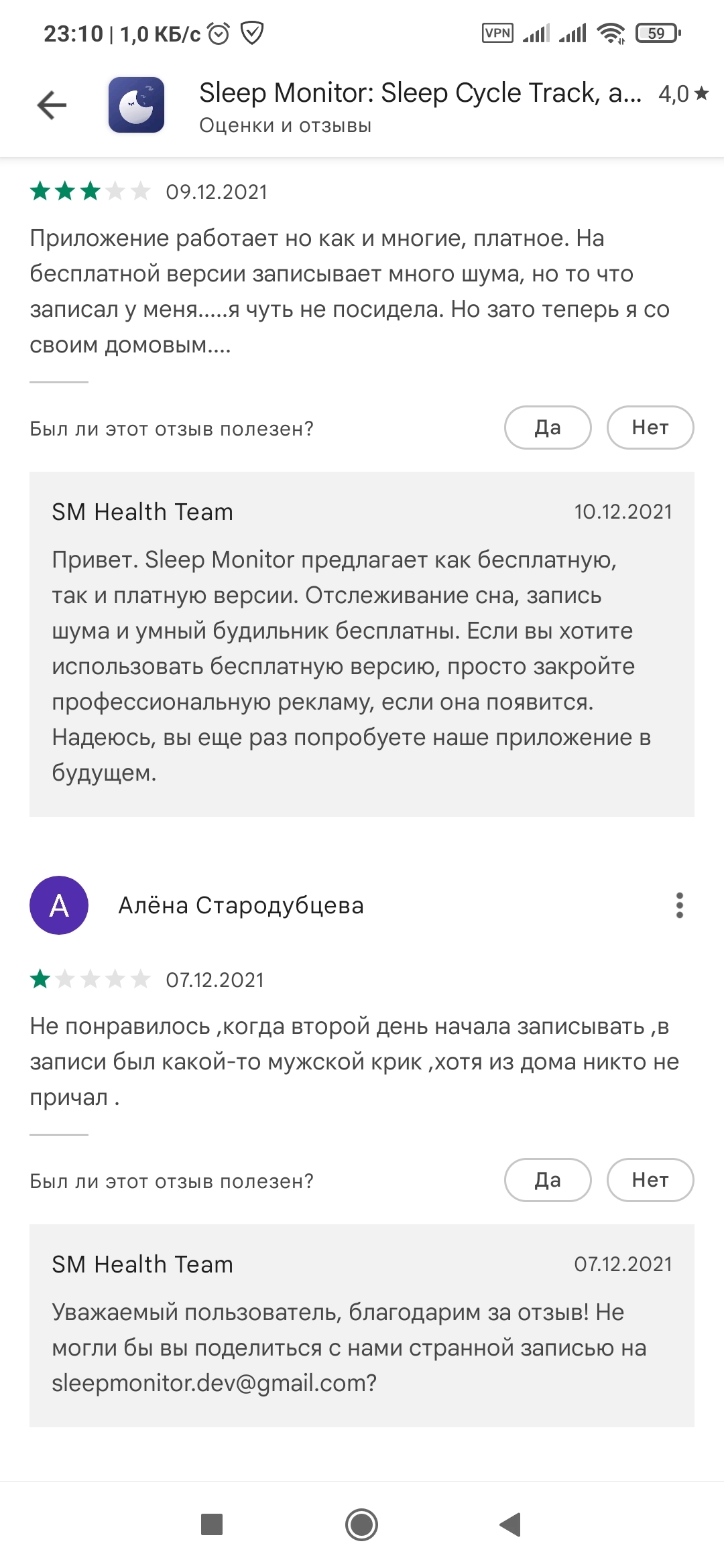
Task: Mark the 09.12.2021 review as helpful with Да
Action: 547,428
